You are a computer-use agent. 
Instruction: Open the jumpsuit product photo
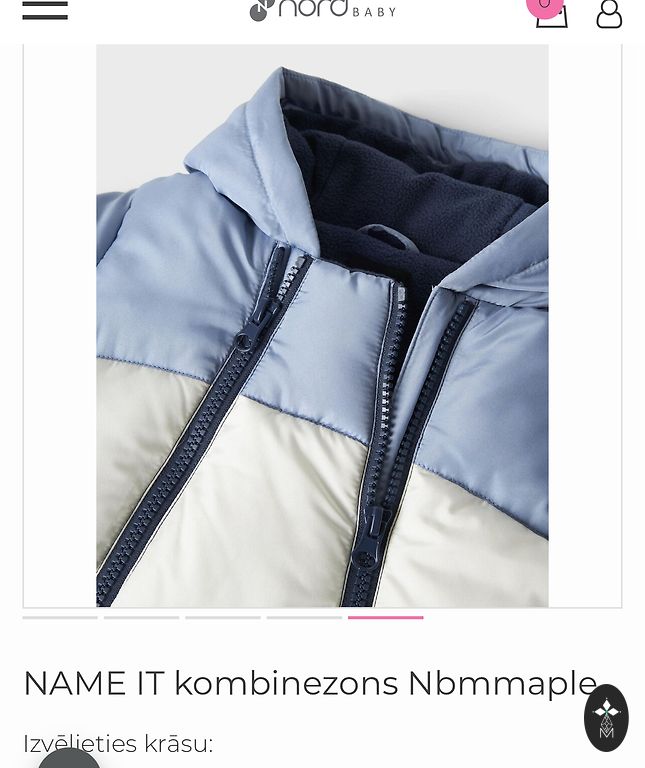322,325
